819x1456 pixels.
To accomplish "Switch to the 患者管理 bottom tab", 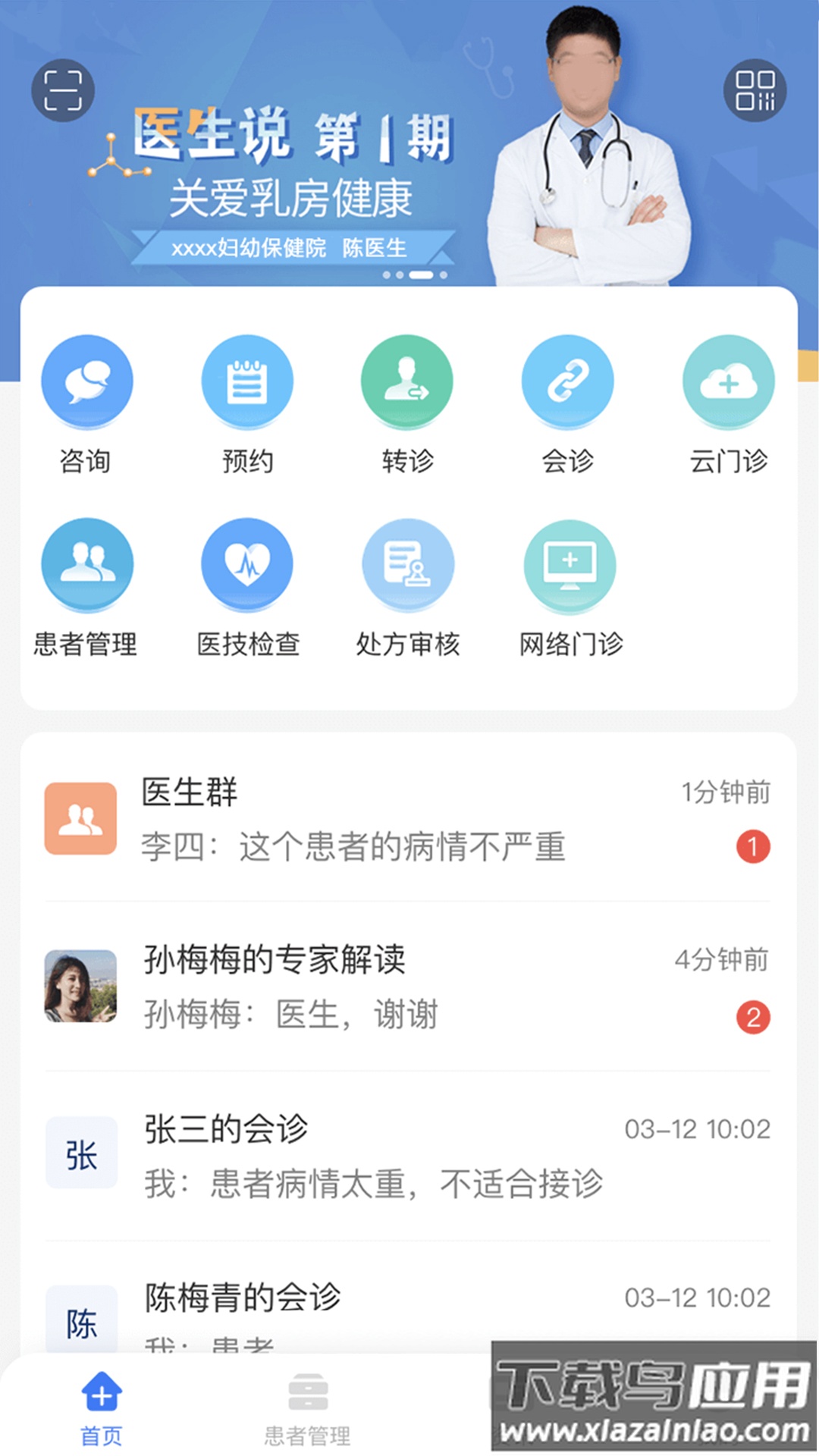I will click(x=307, y=1407).
